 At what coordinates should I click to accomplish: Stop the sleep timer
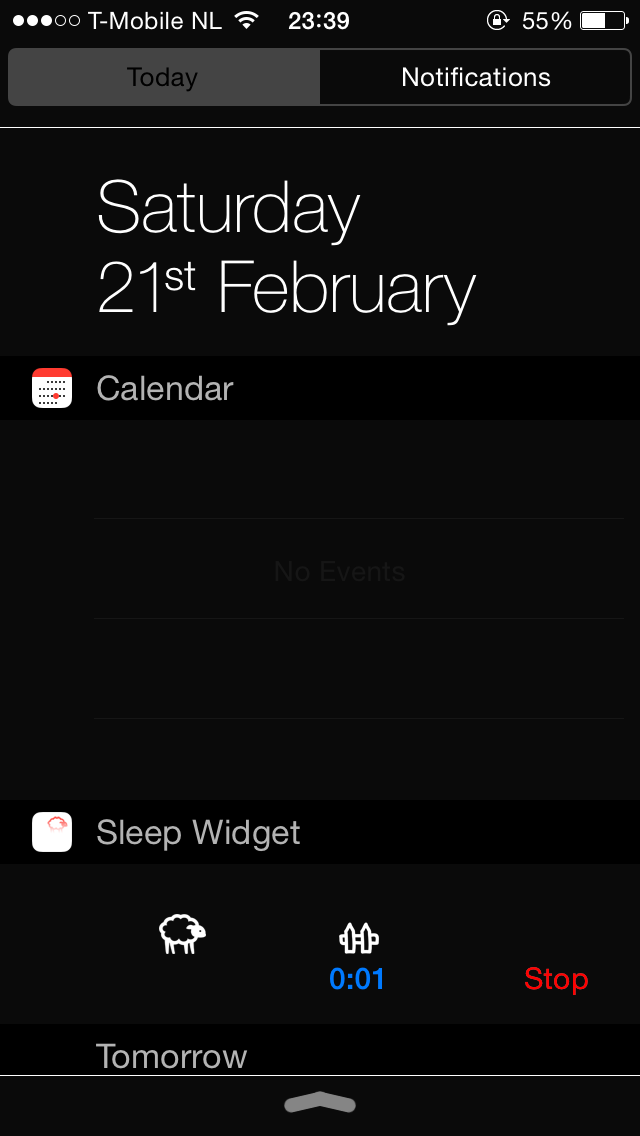pos(556,979)
